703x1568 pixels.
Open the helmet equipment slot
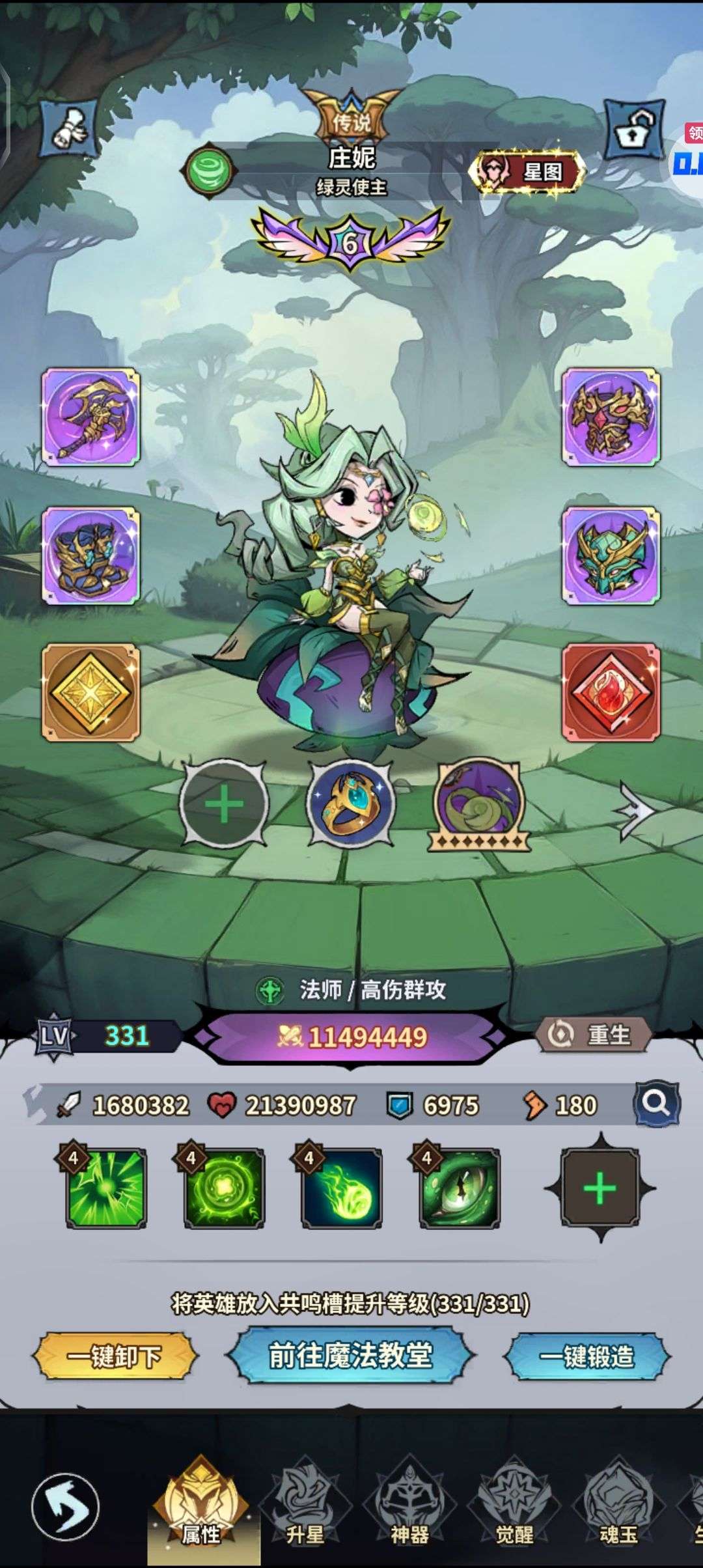click(611, 555)
